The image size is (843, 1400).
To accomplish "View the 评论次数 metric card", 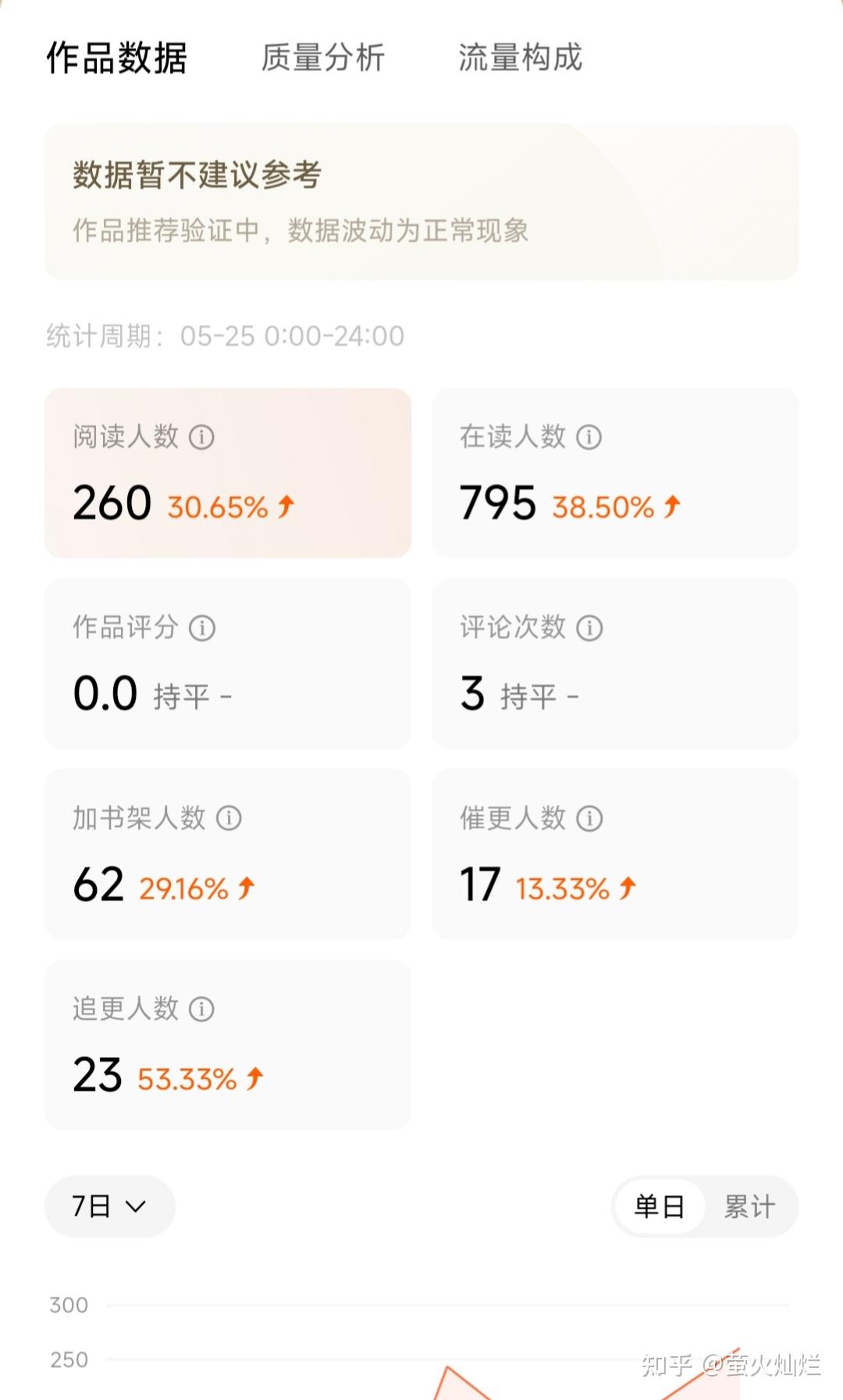I will pyautogui.click(x=615, y=664).
